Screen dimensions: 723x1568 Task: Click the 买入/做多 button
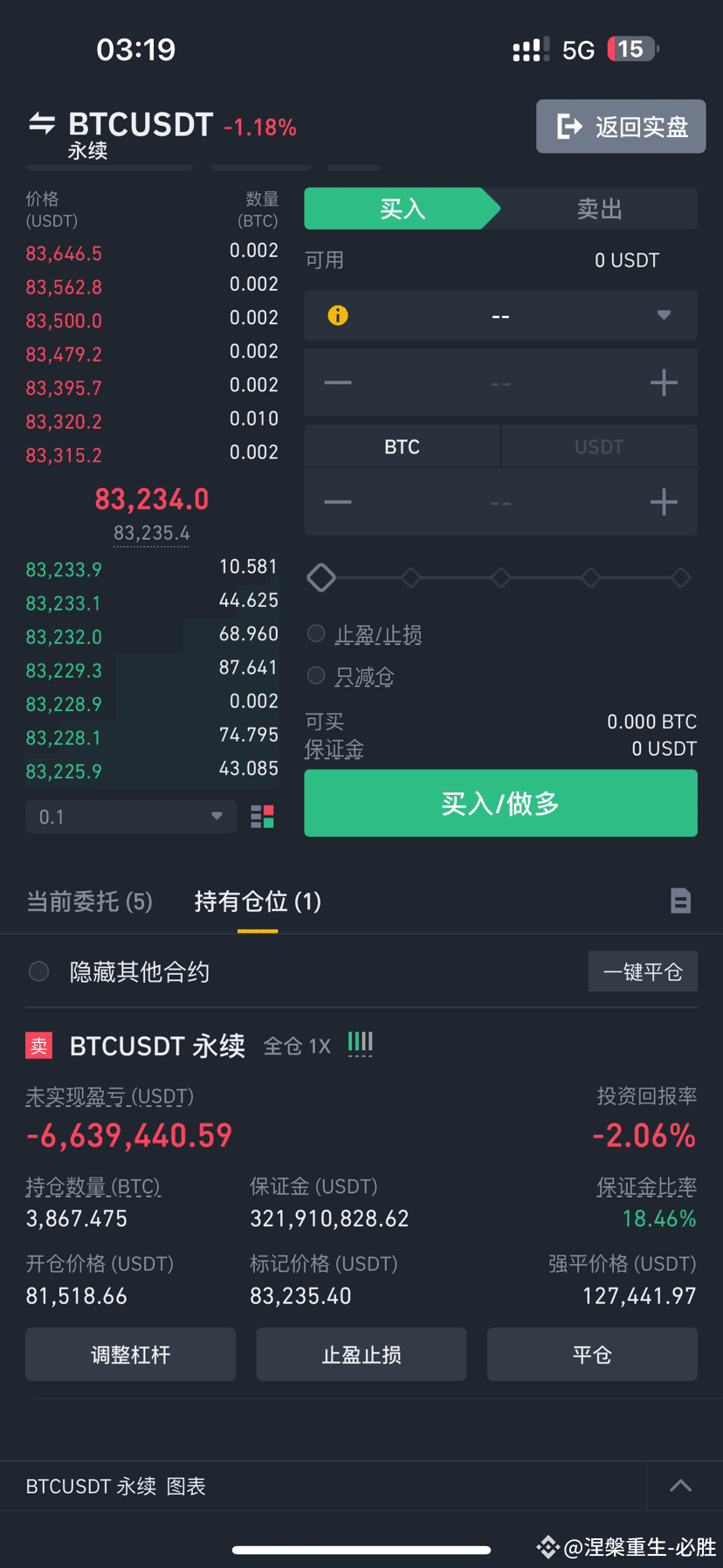(x=499, y=803)
